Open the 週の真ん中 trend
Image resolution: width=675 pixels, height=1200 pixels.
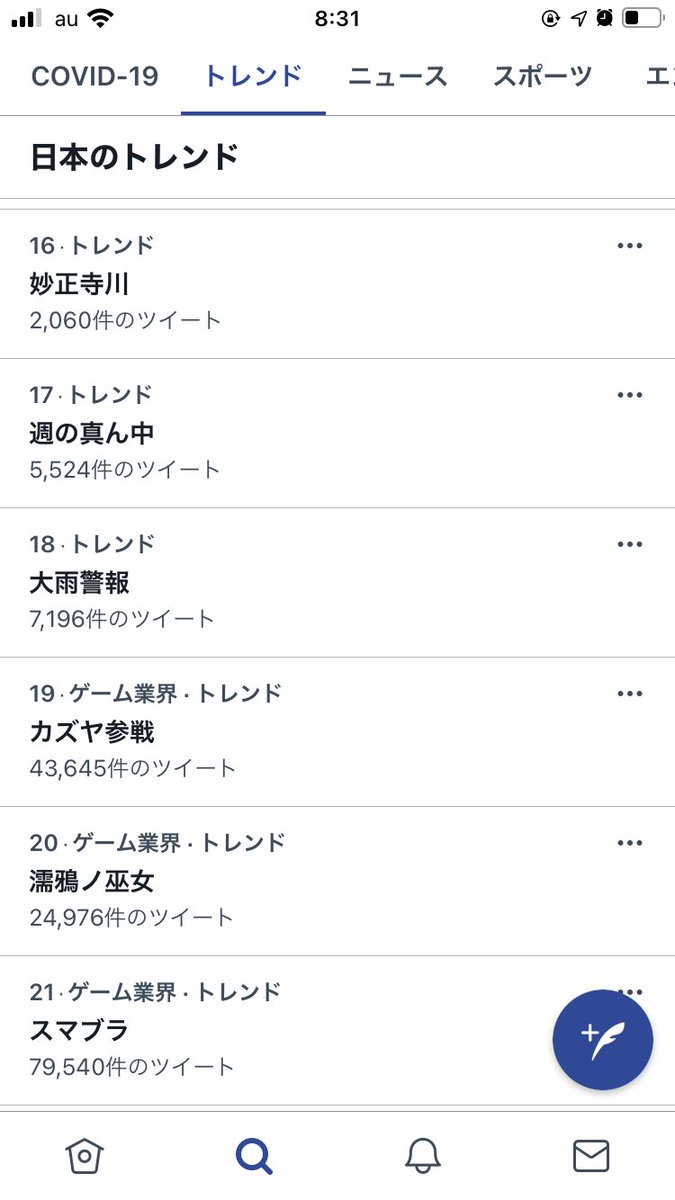337,433
